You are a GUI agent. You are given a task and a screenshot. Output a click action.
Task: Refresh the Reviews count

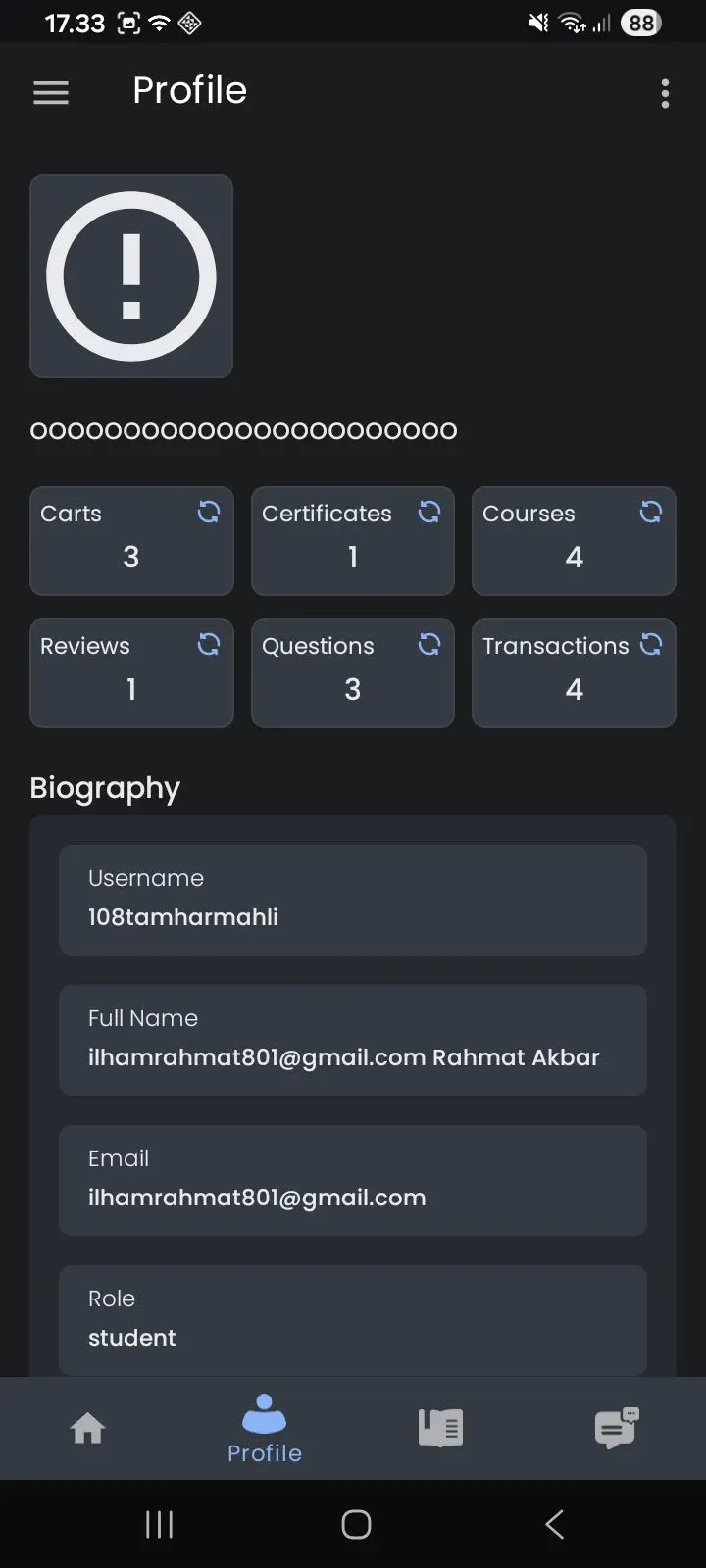click(x=209, y=644)
